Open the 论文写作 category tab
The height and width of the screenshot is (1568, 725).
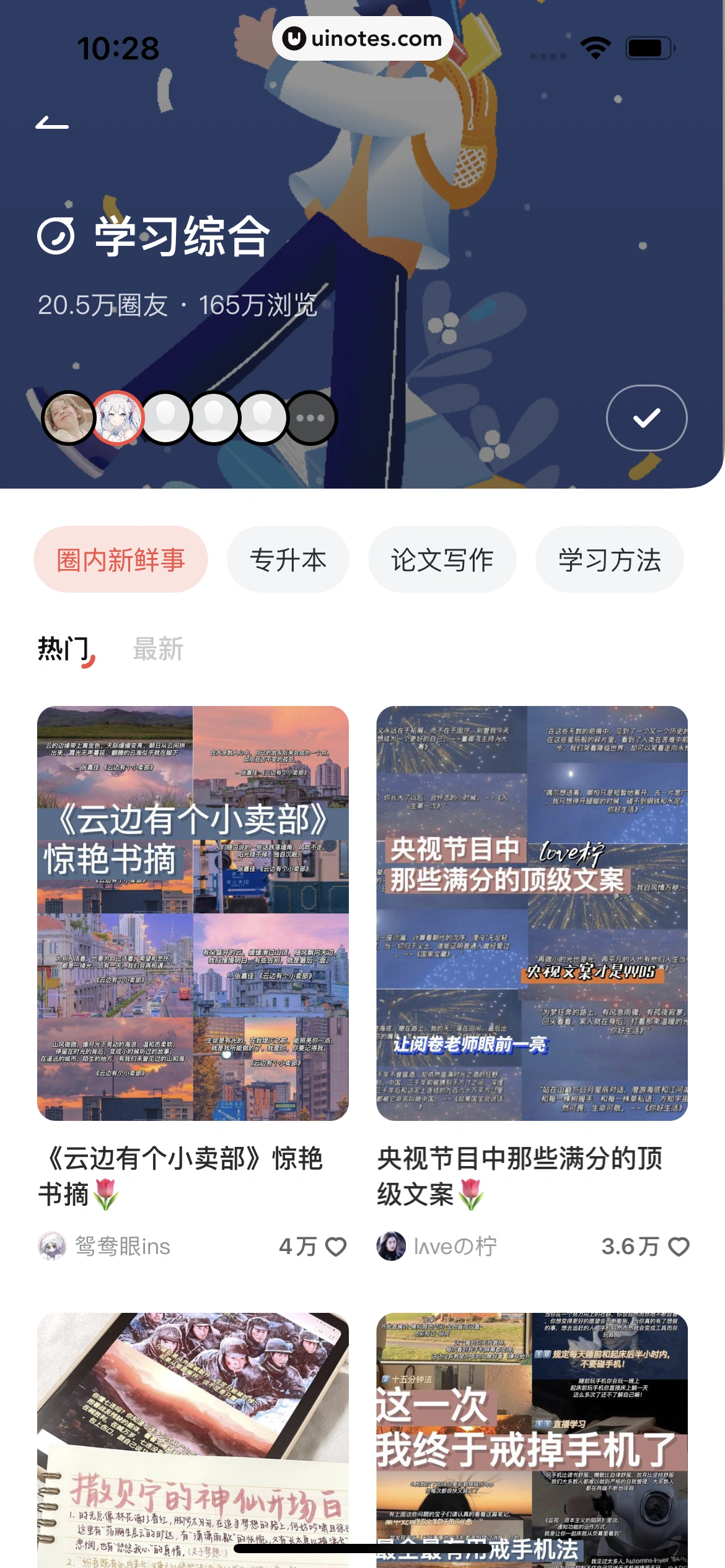(442, 559)
